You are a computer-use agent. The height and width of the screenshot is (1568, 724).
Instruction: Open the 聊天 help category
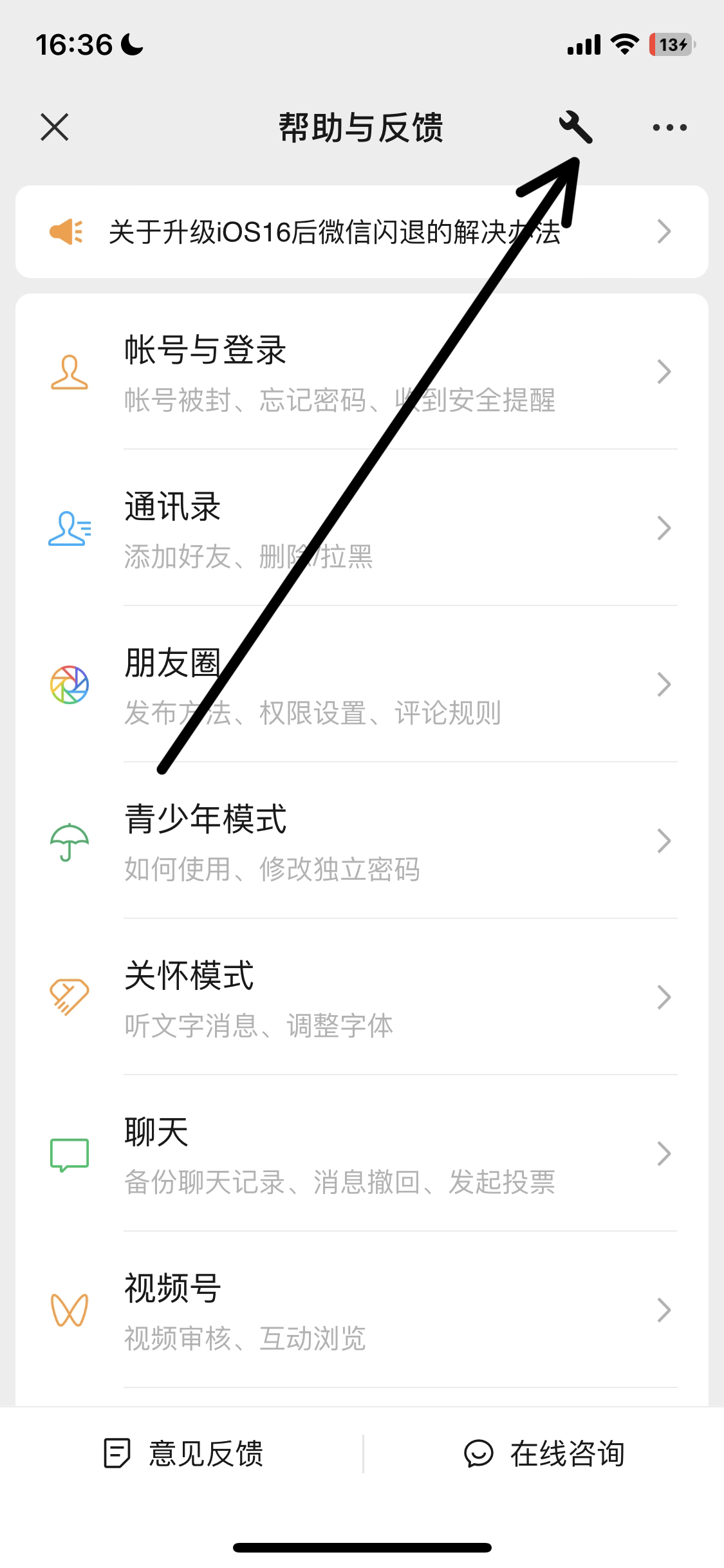362,1155
